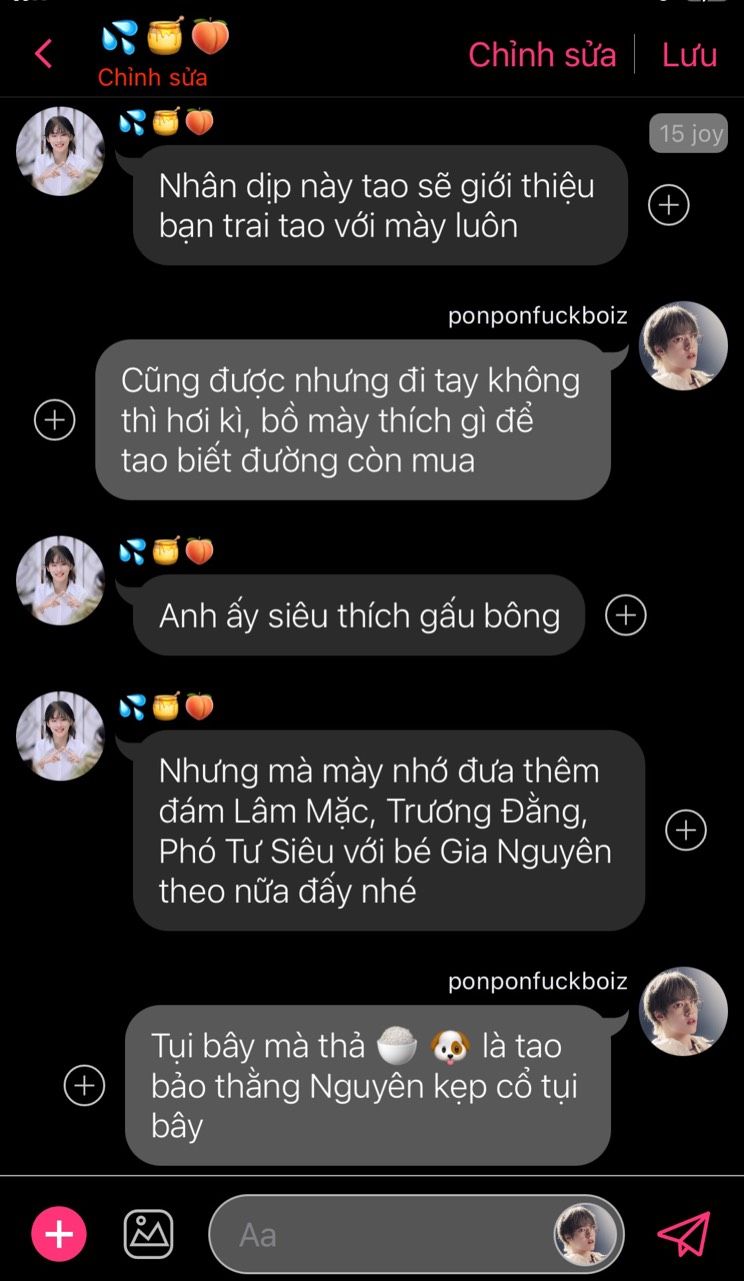Switch sender via avatar in input field
744x1281 pixels.
coord(585,1234)
